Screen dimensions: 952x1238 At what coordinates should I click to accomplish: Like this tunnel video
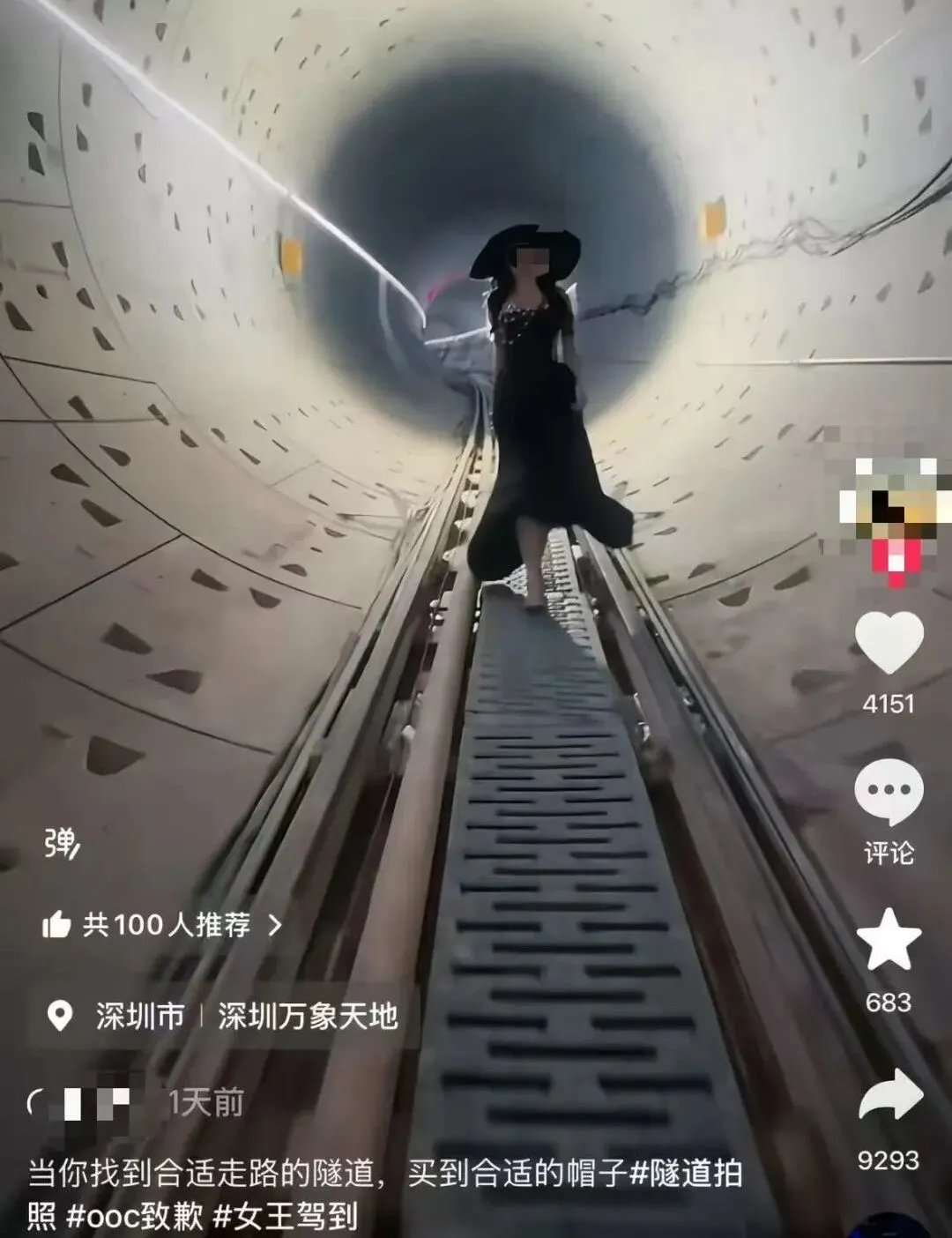tap(889, 643)
